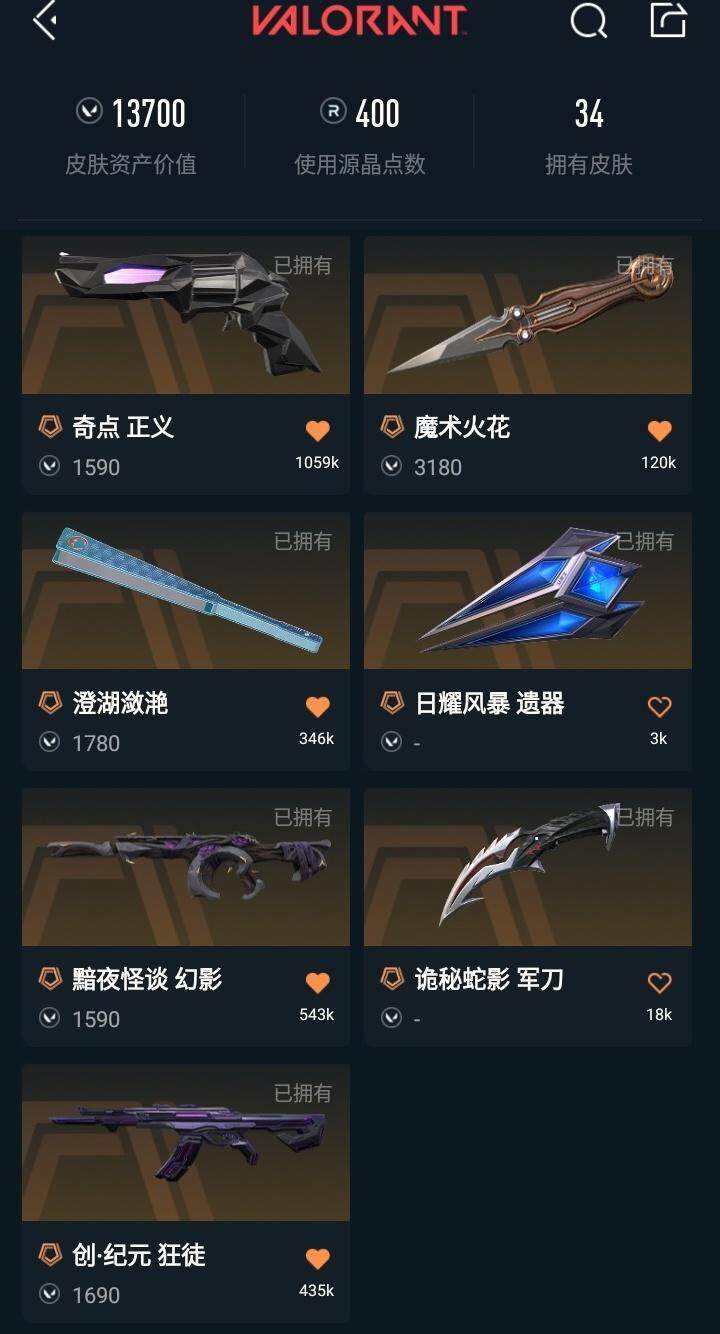View the 诡秘蛇影 军刀 skin

(x=528, y=868)
